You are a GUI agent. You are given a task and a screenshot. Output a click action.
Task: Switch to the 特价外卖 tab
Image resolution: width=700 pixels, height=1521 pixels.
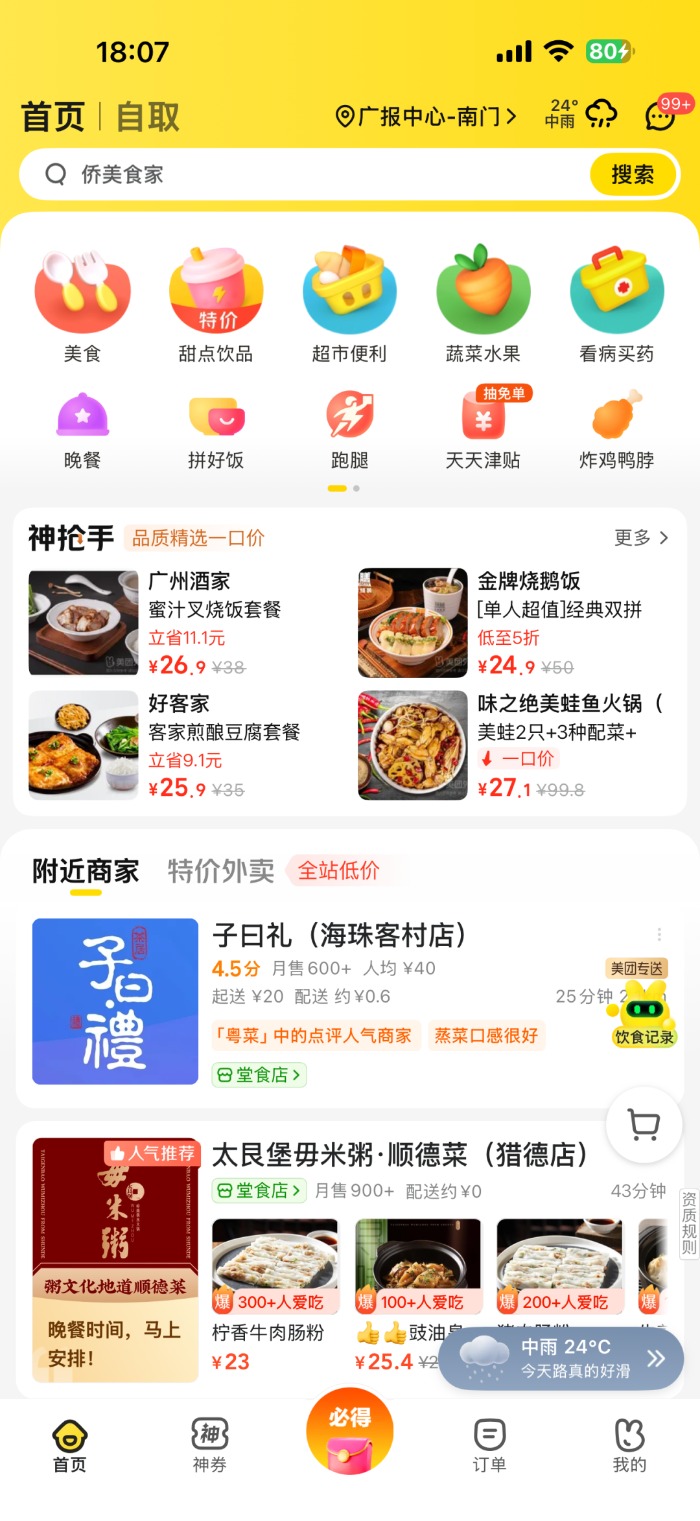click(221, 871)
